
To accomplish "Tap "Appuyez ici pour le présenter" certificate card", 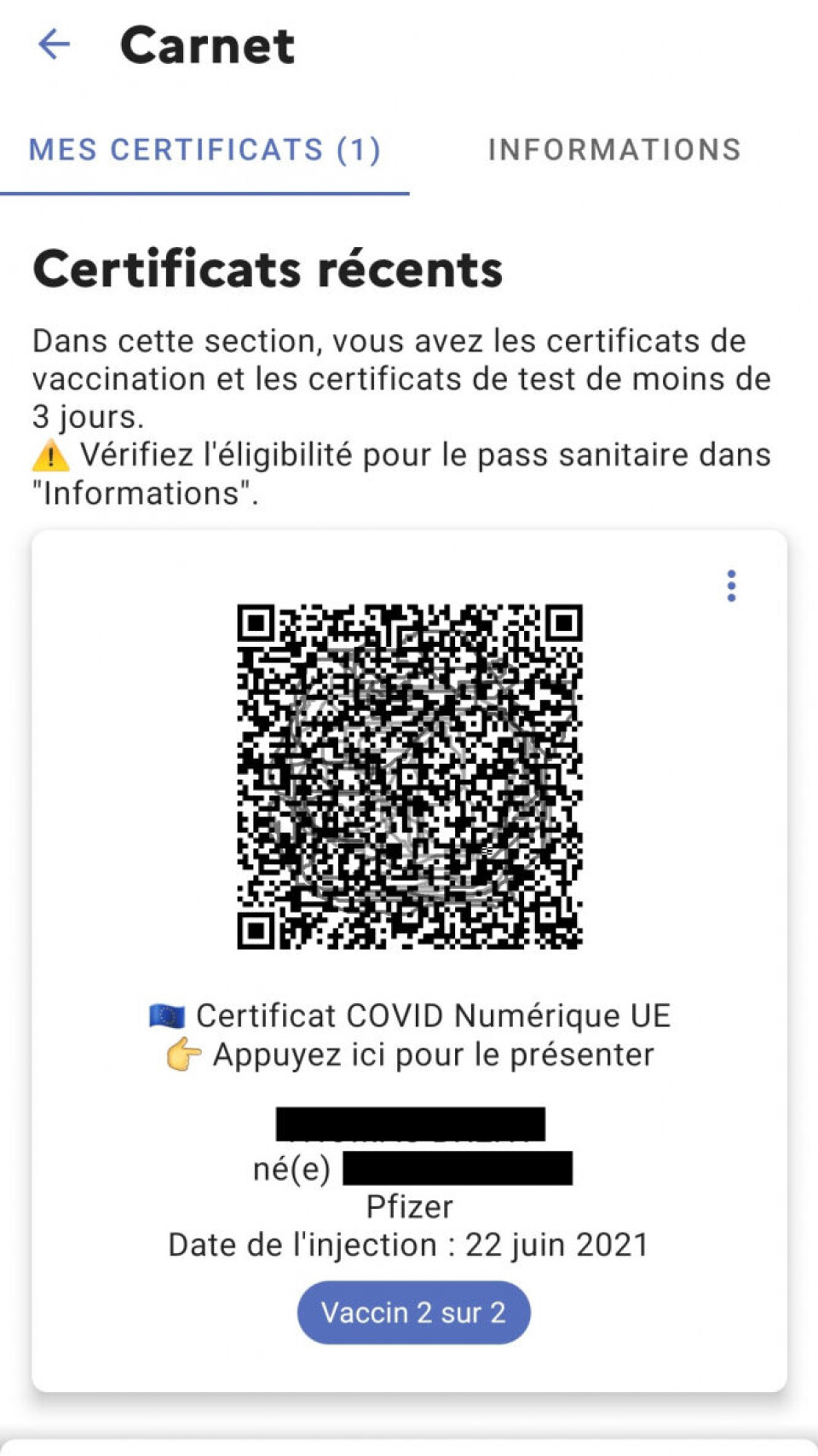I will [433, 1055].
